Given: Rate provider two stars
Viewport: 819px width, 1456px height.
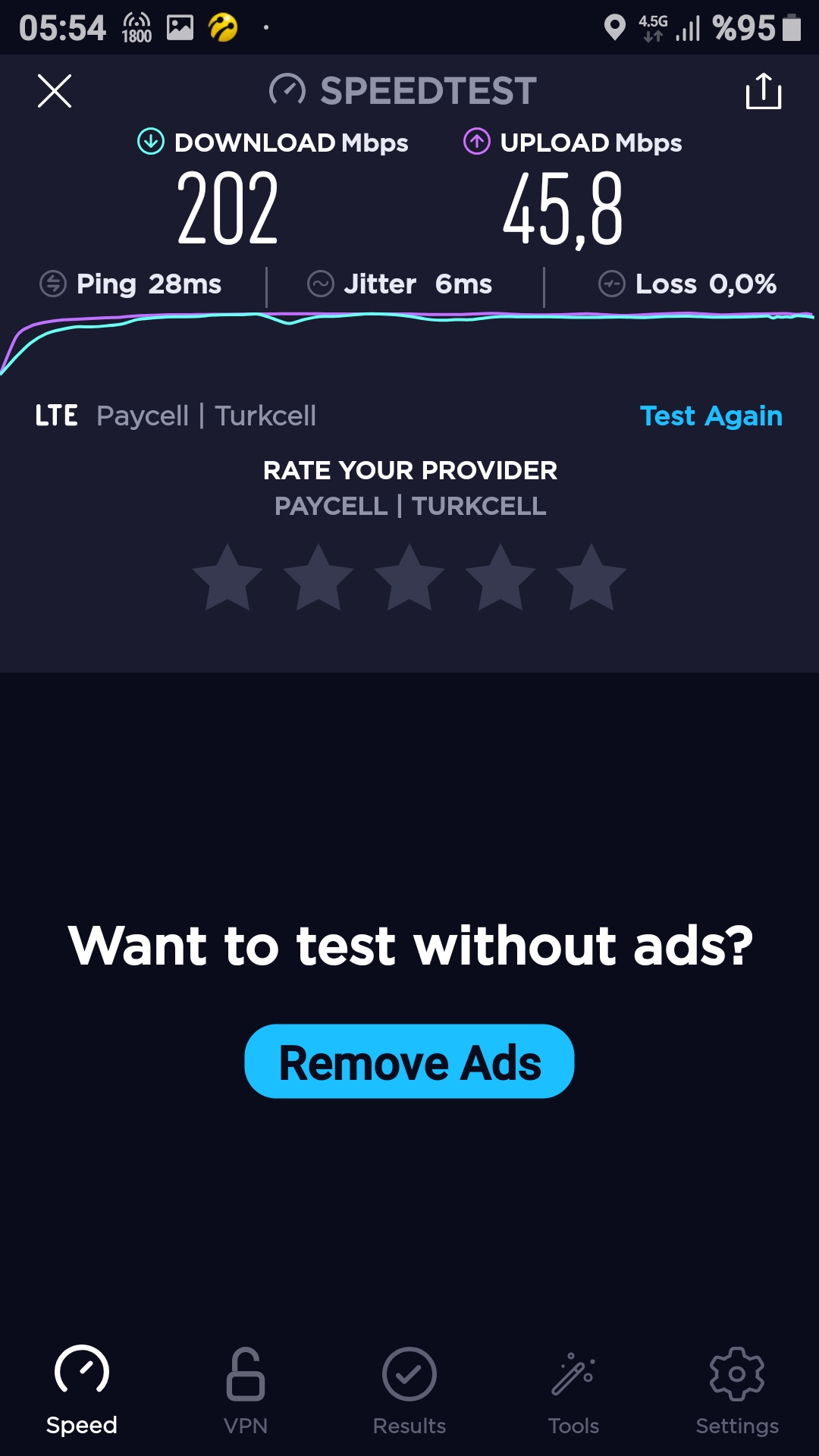Looking at the screenshot, I should coord(318,577).
